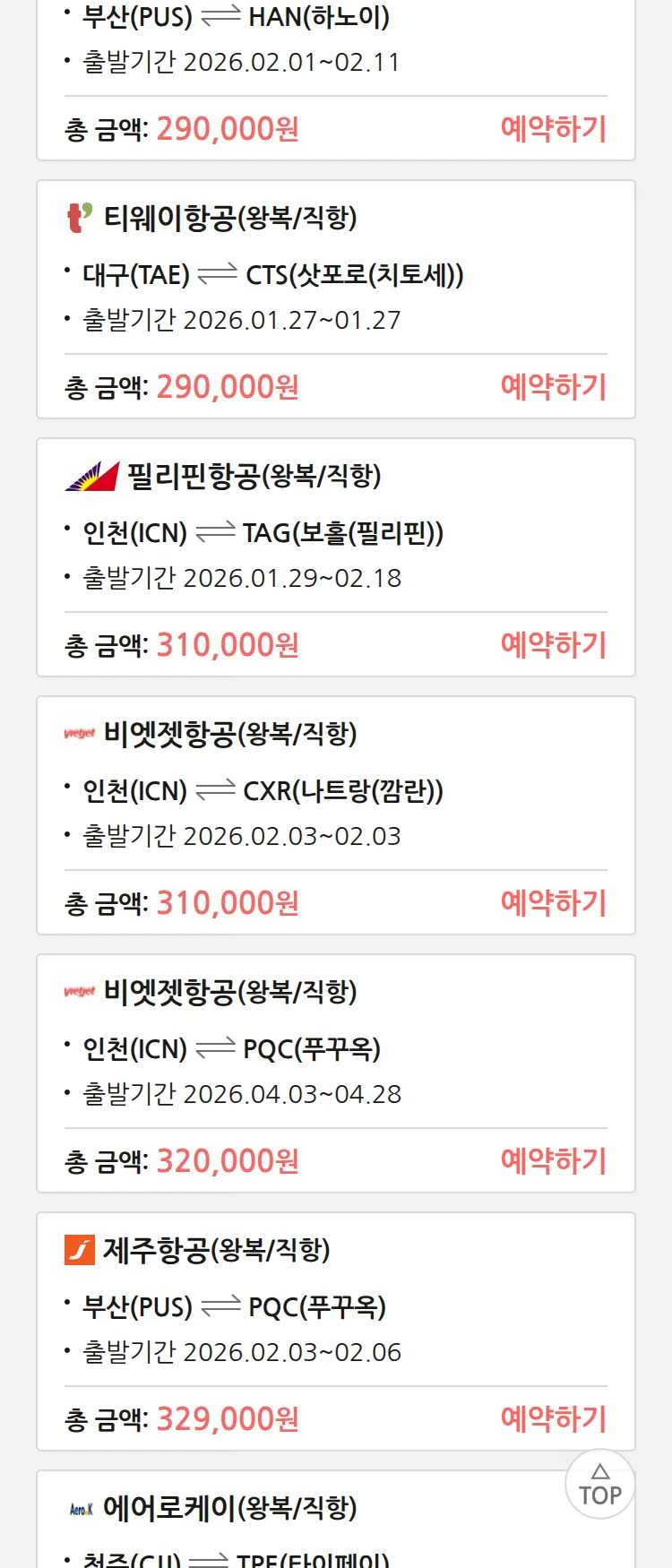Book the Vietjet Incheon to Nha Trang flight

click(553, 903)
